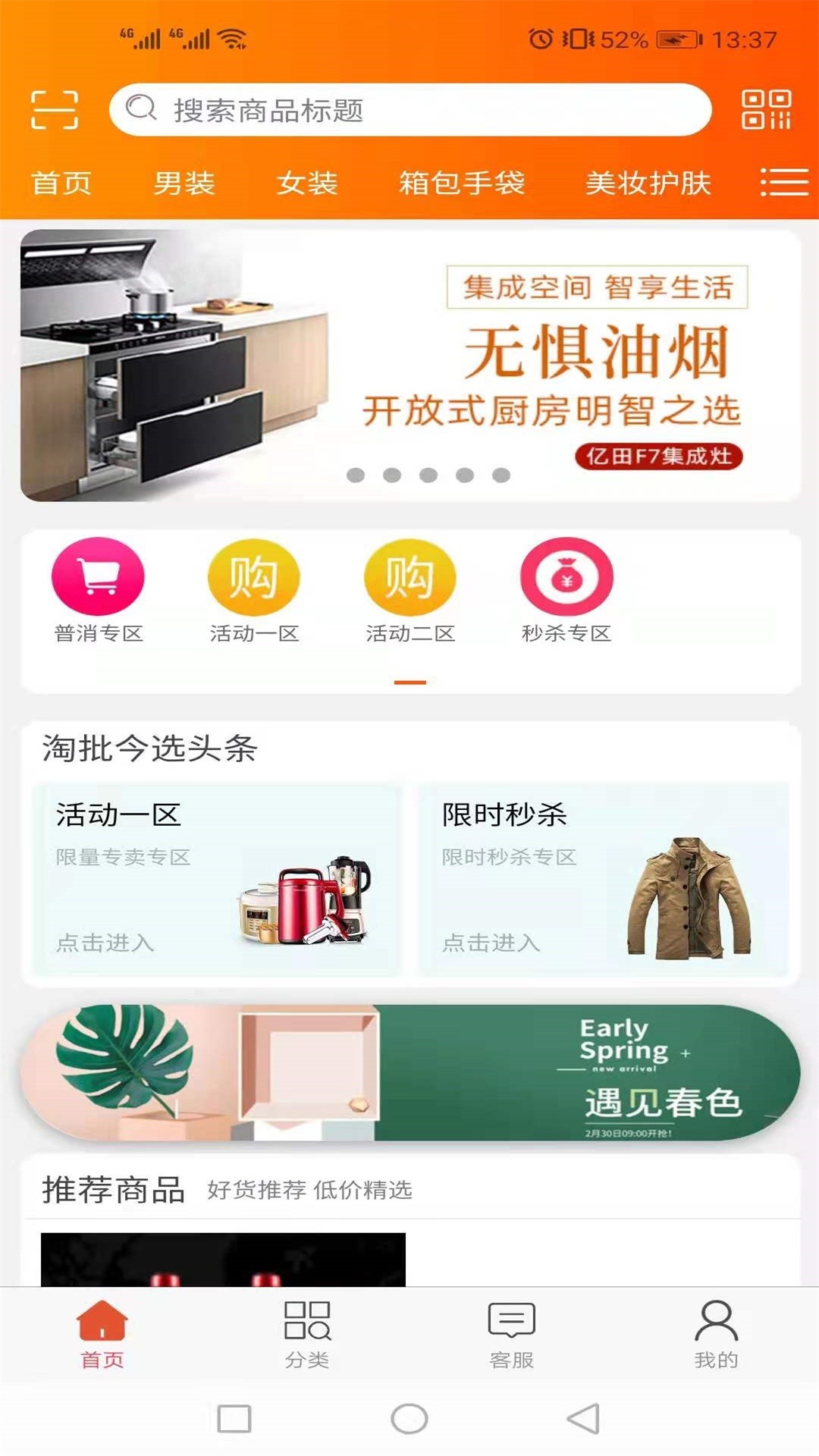The height and width of the screenshot is (1456, 819).
Task: Select the 美妆护肤 category tab
Action: tap(648, 183)
